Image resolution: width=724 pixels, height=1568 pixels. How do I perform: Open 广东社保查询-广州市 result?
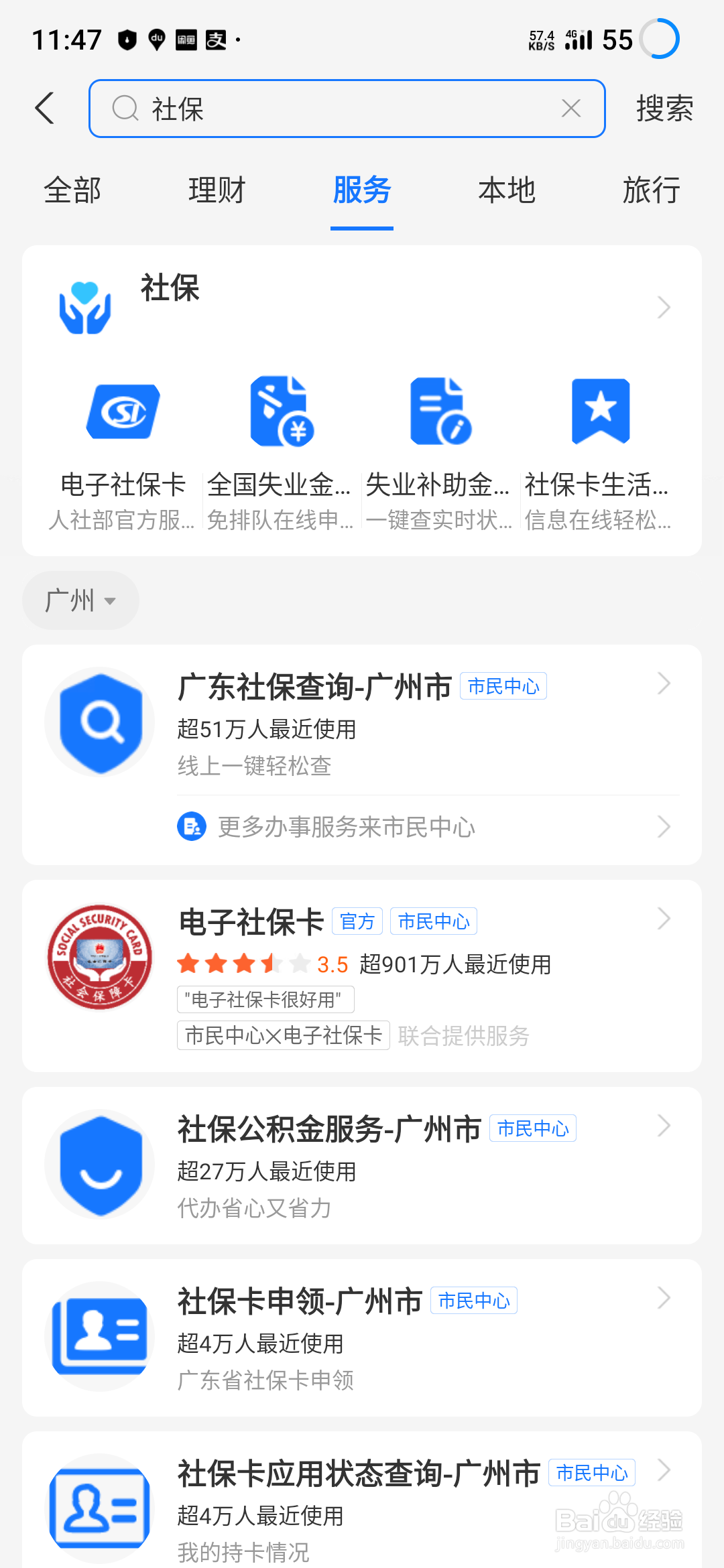point(362,721)
